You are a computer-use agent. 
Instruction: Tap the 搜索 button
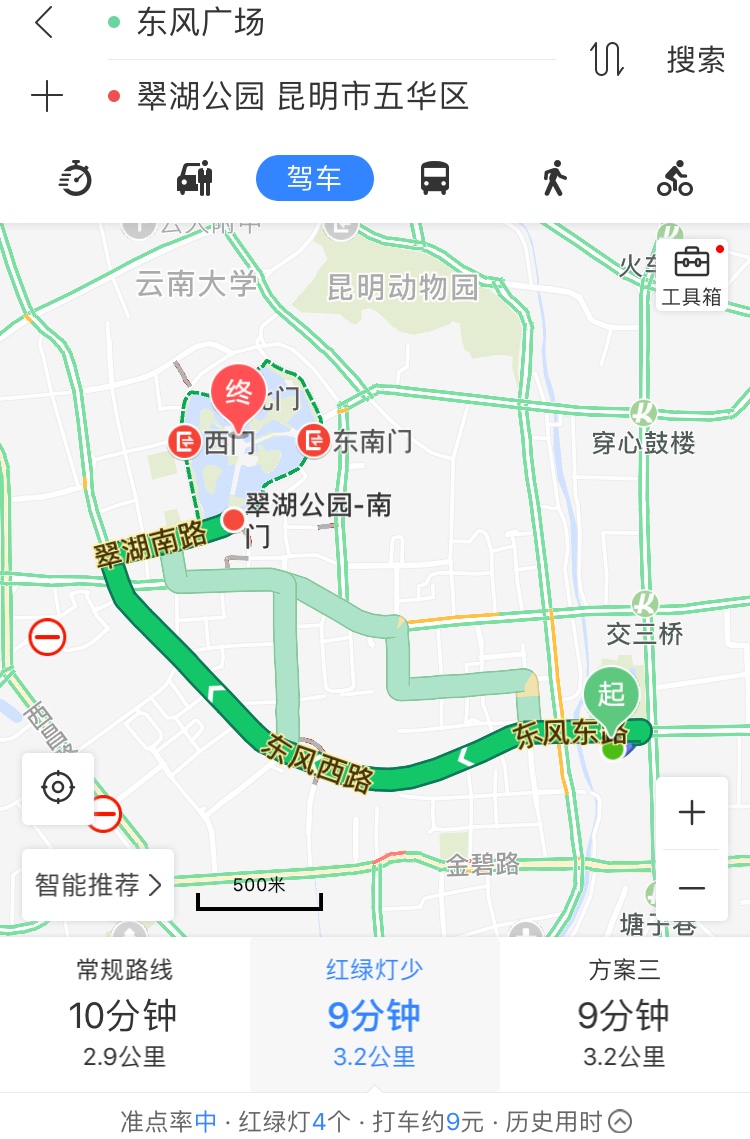(x=696, y=60)
